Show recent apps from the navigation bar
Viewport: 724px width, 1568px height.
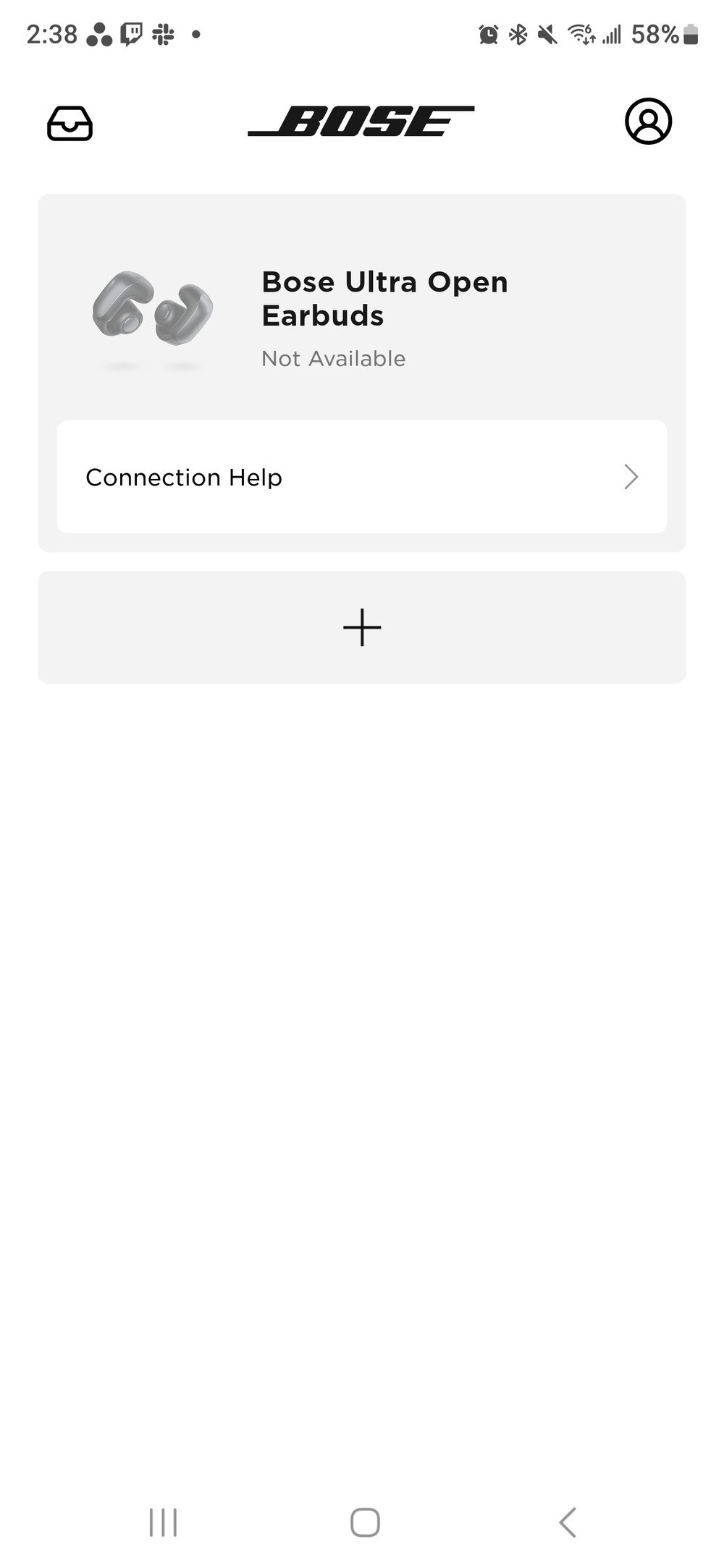pos(163,1522)
